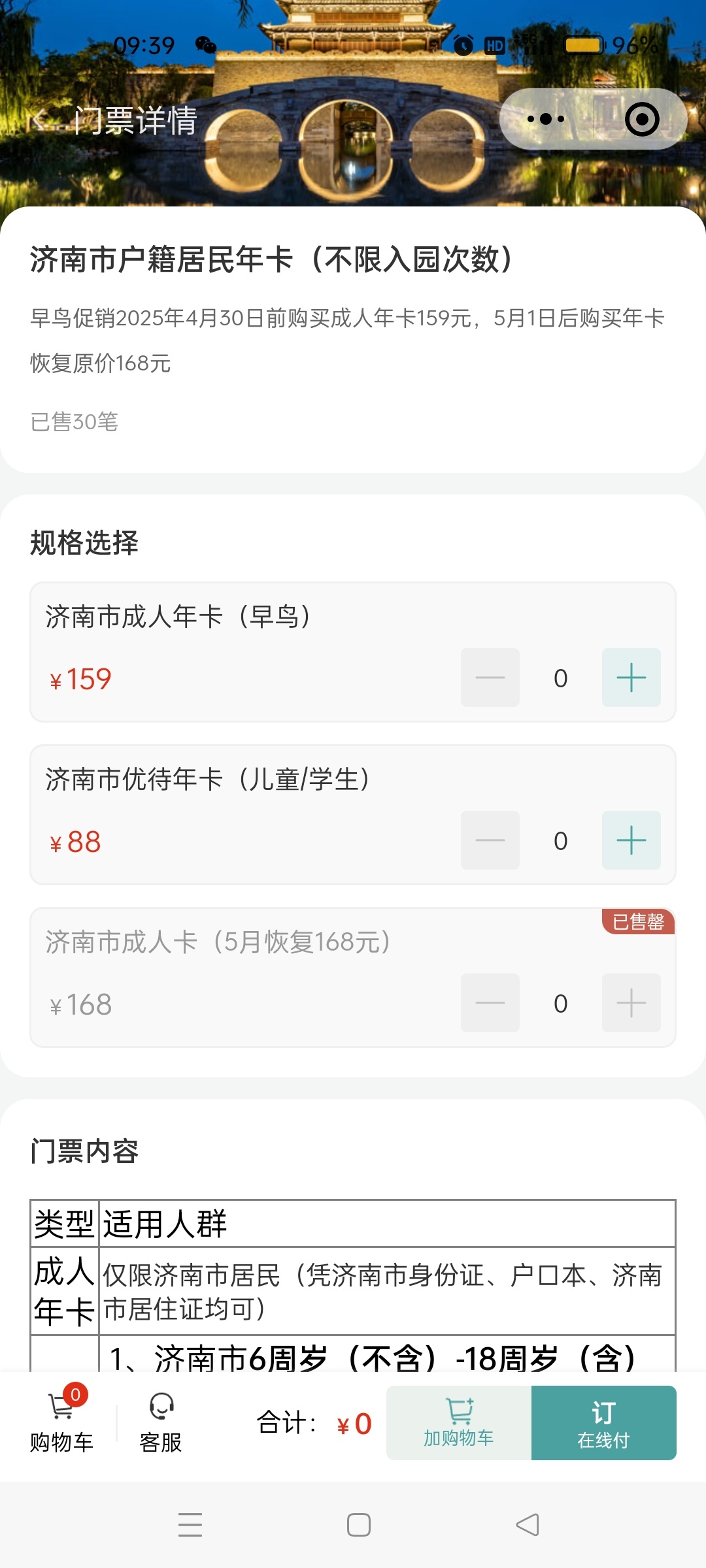Increase quantity of 济南市成人年卡（早鸟）
This screenshot has height=1568, width=706.
point(631,678)
